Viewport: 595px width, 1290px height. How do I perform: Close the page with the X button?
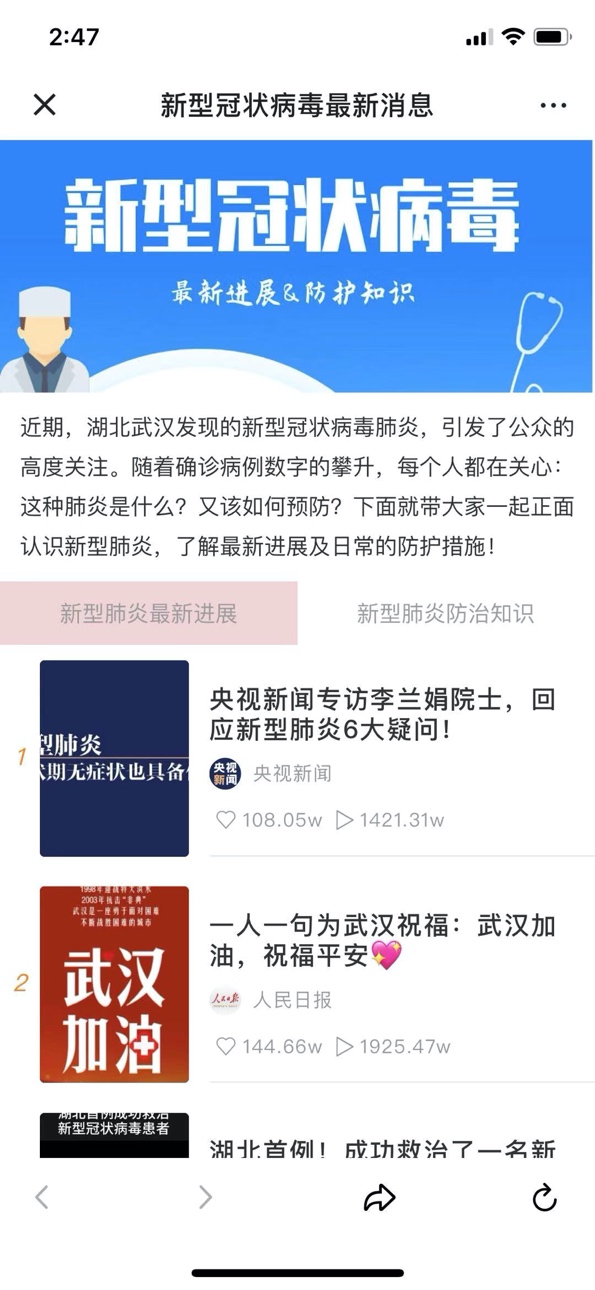coord(44,104)
